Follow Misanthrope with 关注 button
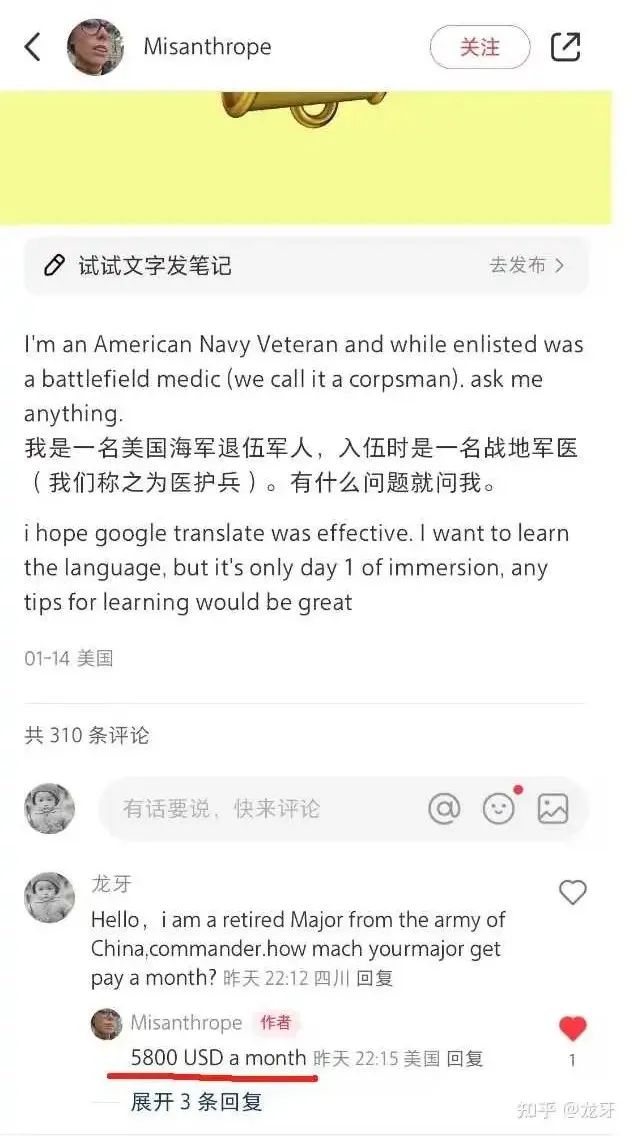The width and height of the screenshot is (632, 1136). click(x=479, y=47)
